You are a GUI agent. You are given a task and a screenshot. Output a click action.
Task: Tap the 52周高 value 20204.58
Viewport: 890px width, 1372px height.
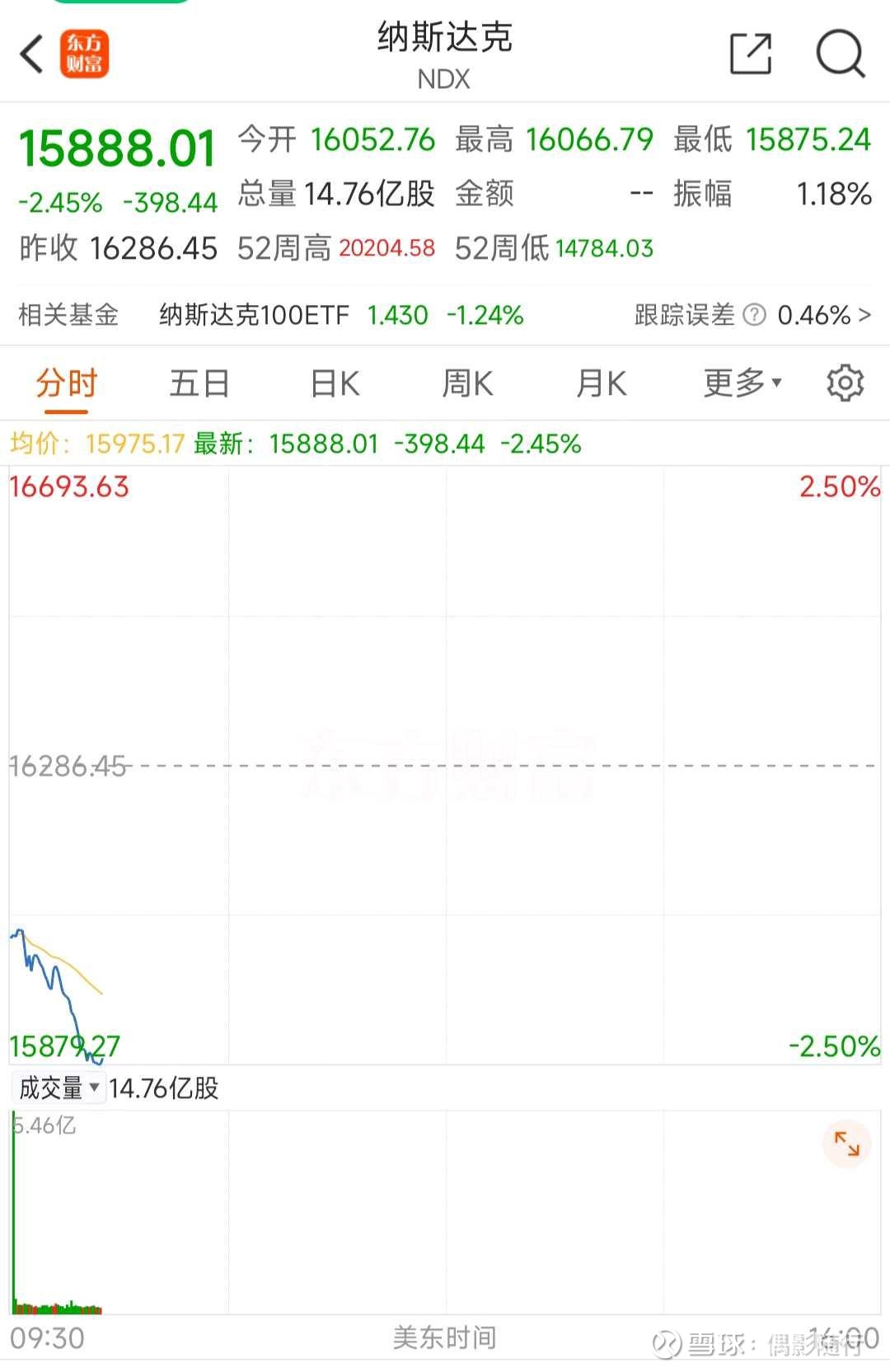click(386, 248)
